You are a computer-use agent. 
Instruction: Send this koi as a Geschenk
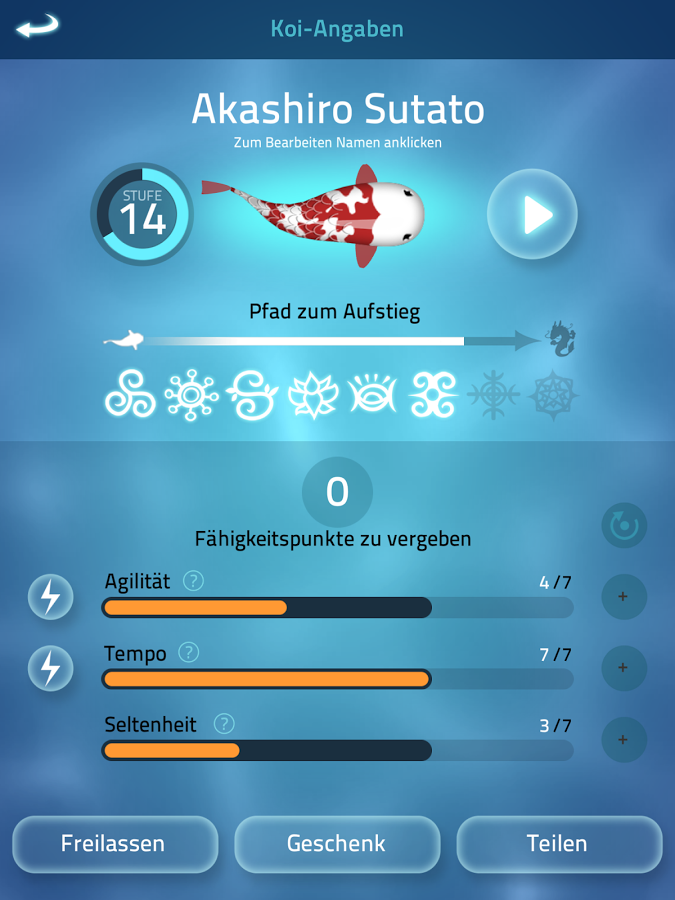pos(337,844)
